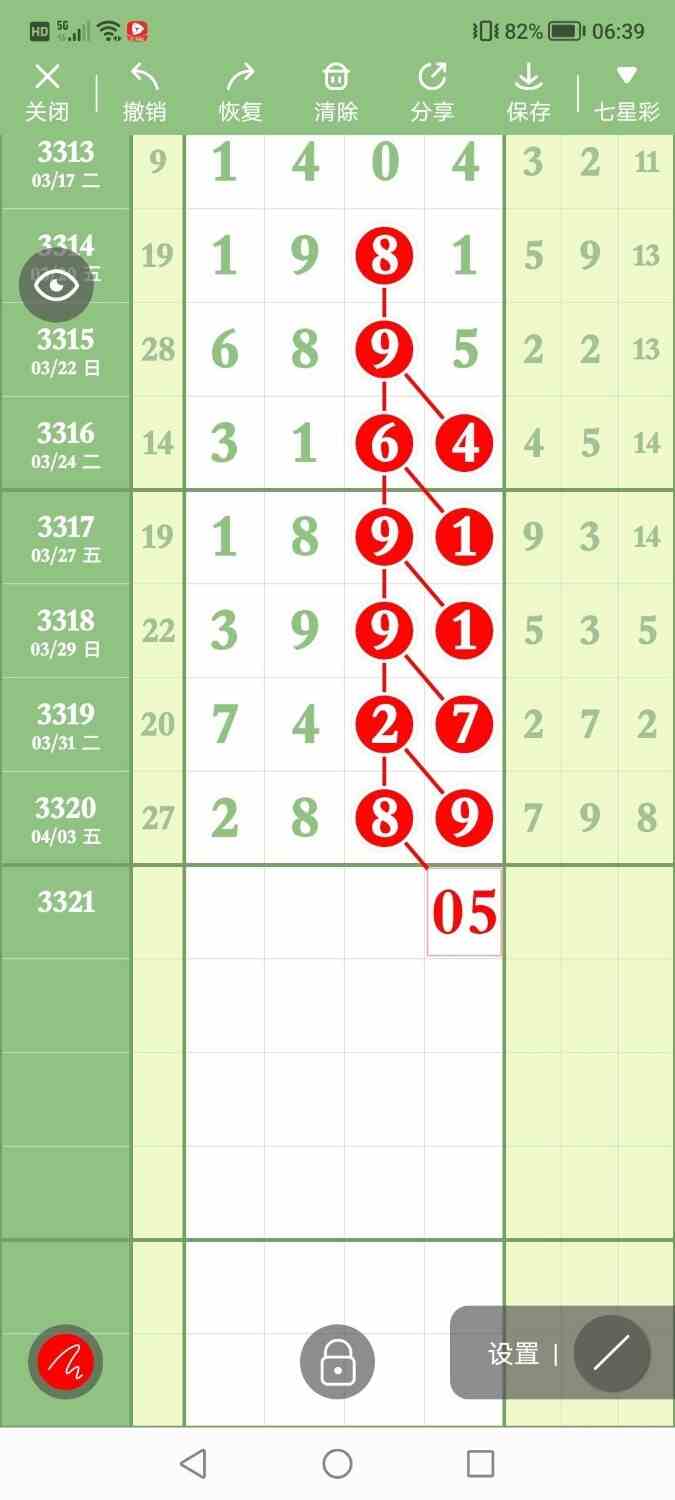
Task: Go to the system home screen
Action: pos(338,1464)
